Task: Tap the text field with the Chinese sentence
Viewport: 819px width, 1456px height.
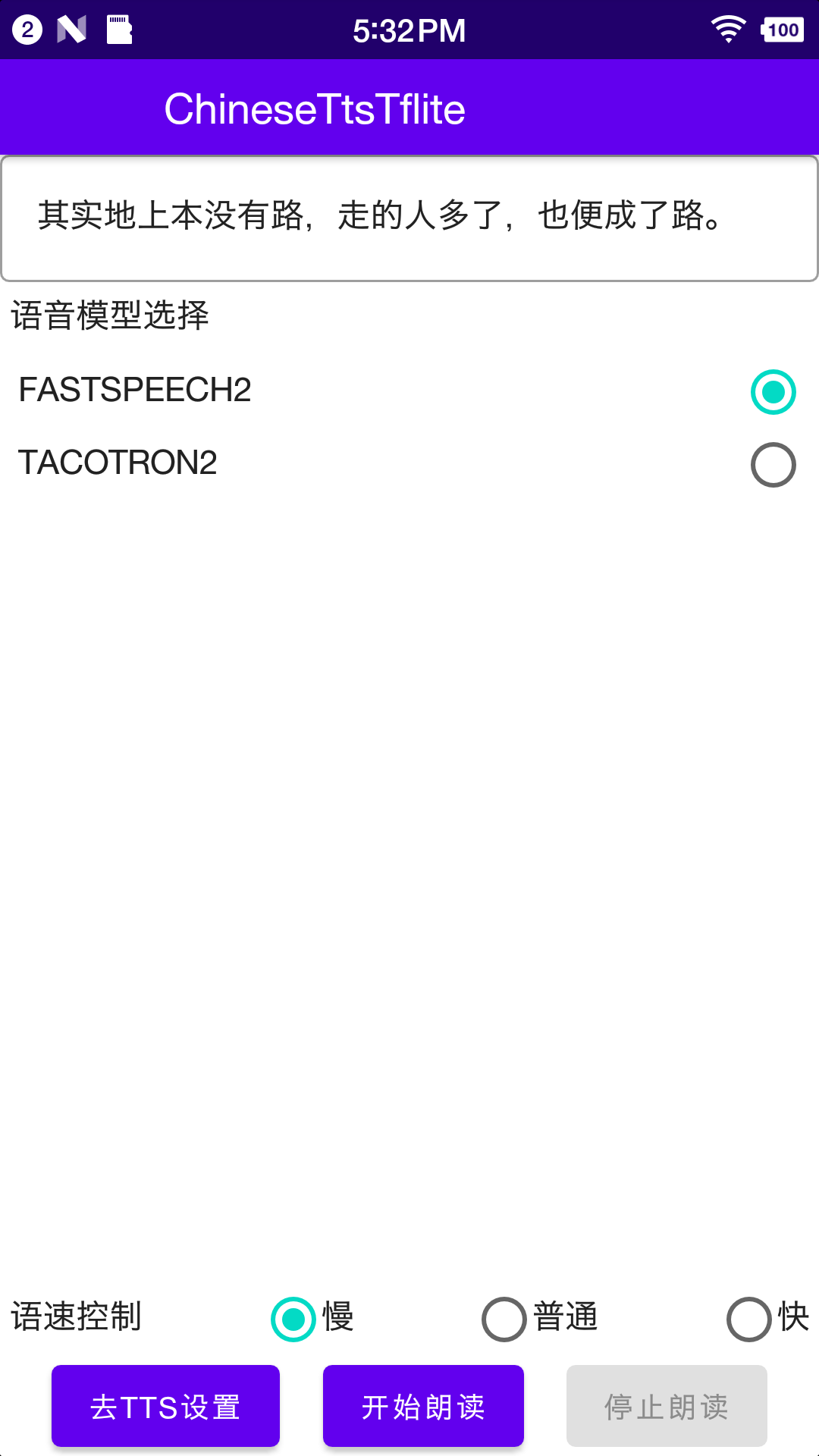Action: point(409,218)
